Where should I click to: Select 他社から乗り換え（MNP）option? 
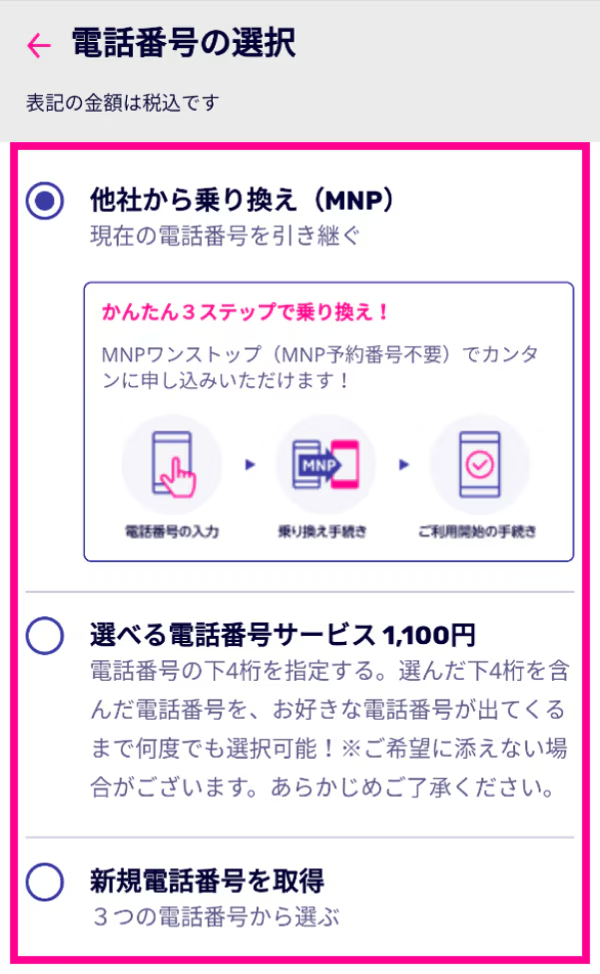click(x=45, y=202)
